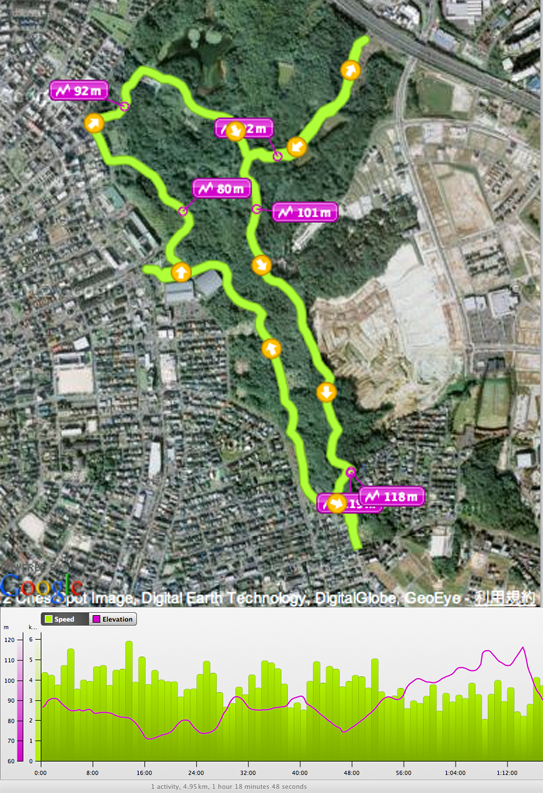Select the 92 m elevation marker
Viewport: 543px width, 793px height.
[x=79, y=91]
